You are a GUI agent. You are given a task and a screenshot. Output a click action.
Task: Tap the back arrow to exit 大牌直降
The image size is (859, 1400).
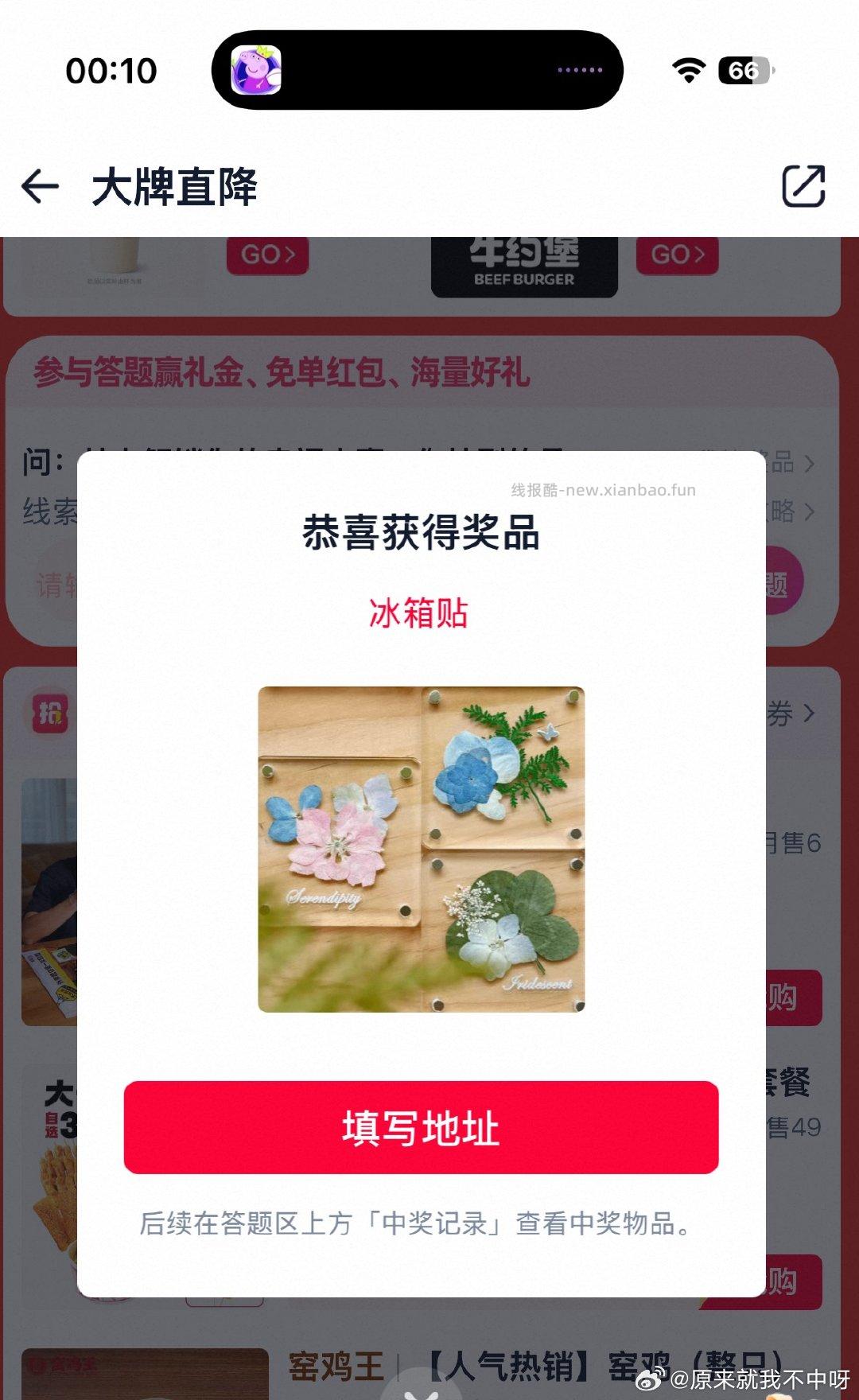38,186
